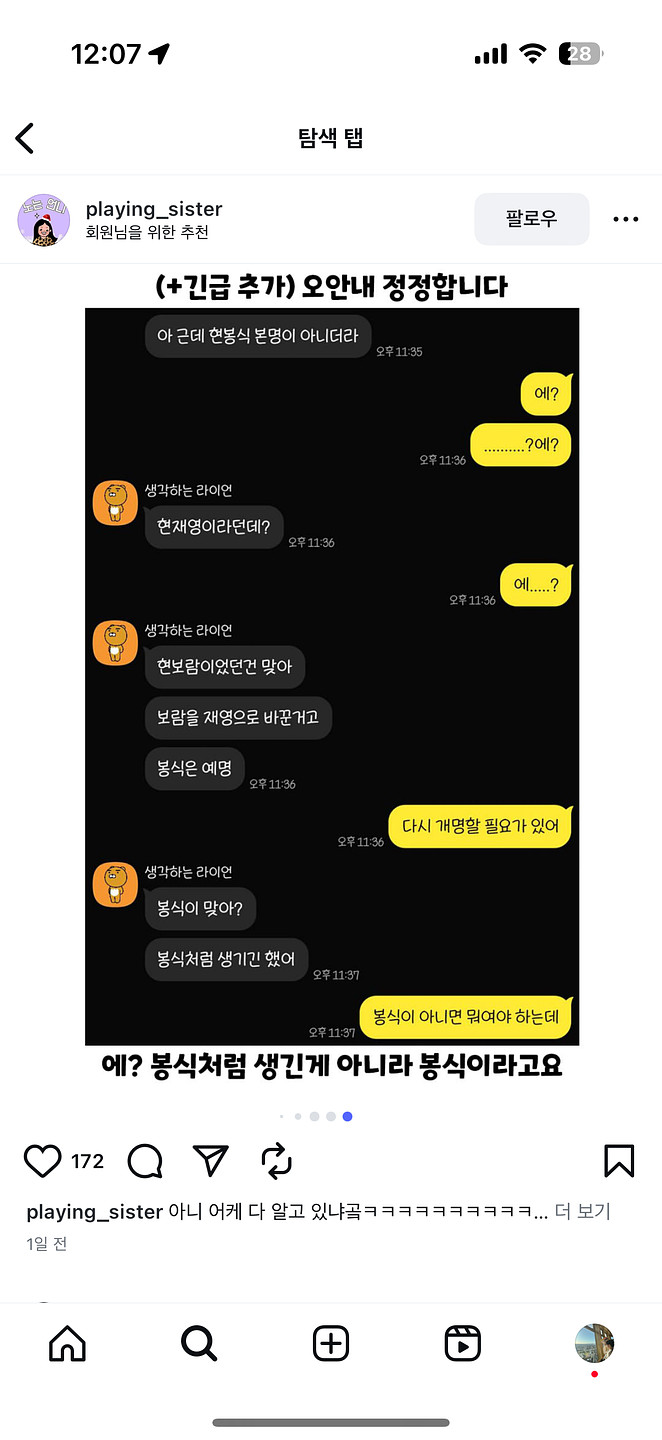Open the post's three-dot options menu
Viewport: 662px width, 1440px height.
click(x=625, y=219)
